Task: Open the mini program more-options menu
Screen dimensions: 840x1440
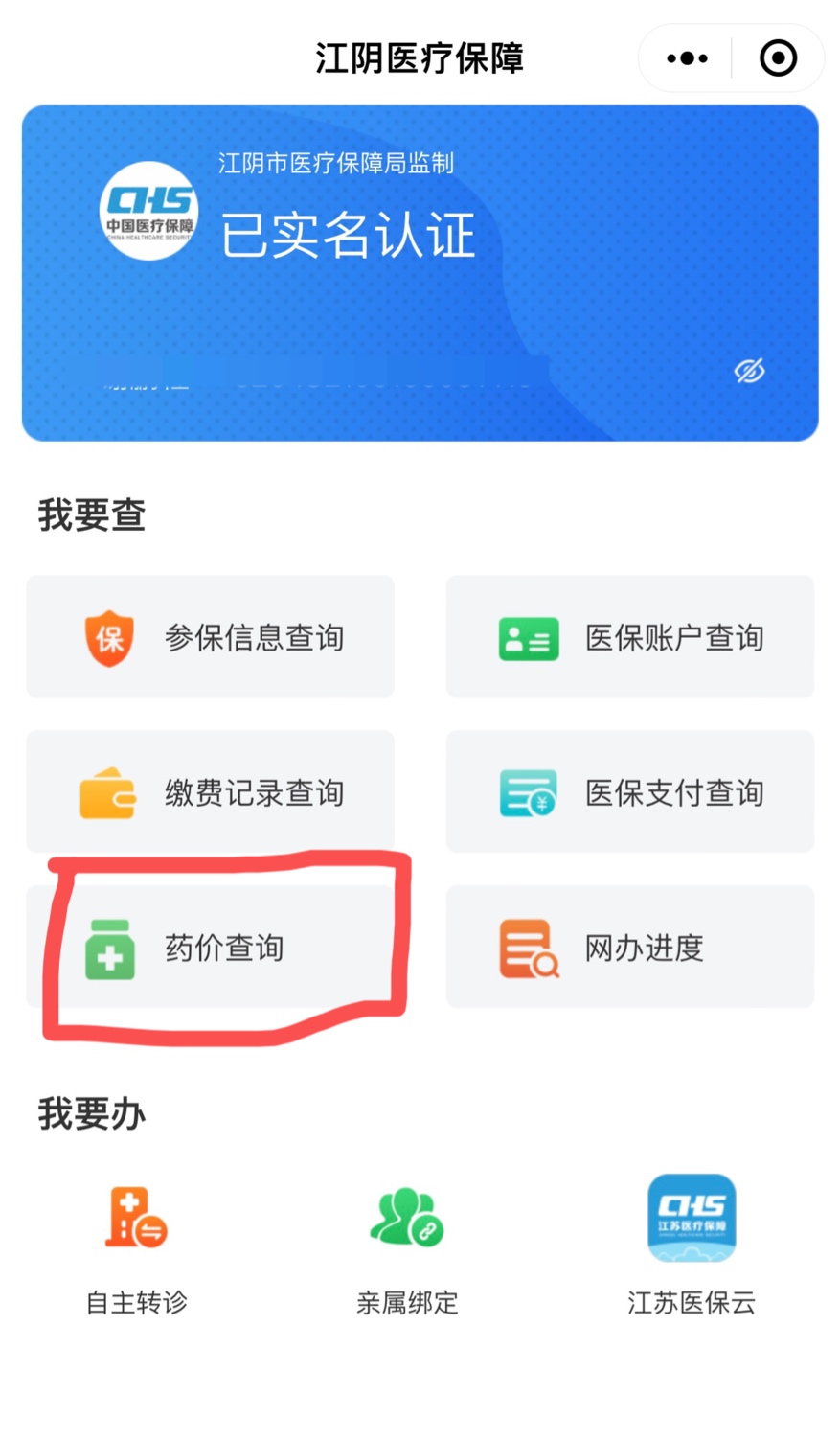Action: [x=687, y=58]
